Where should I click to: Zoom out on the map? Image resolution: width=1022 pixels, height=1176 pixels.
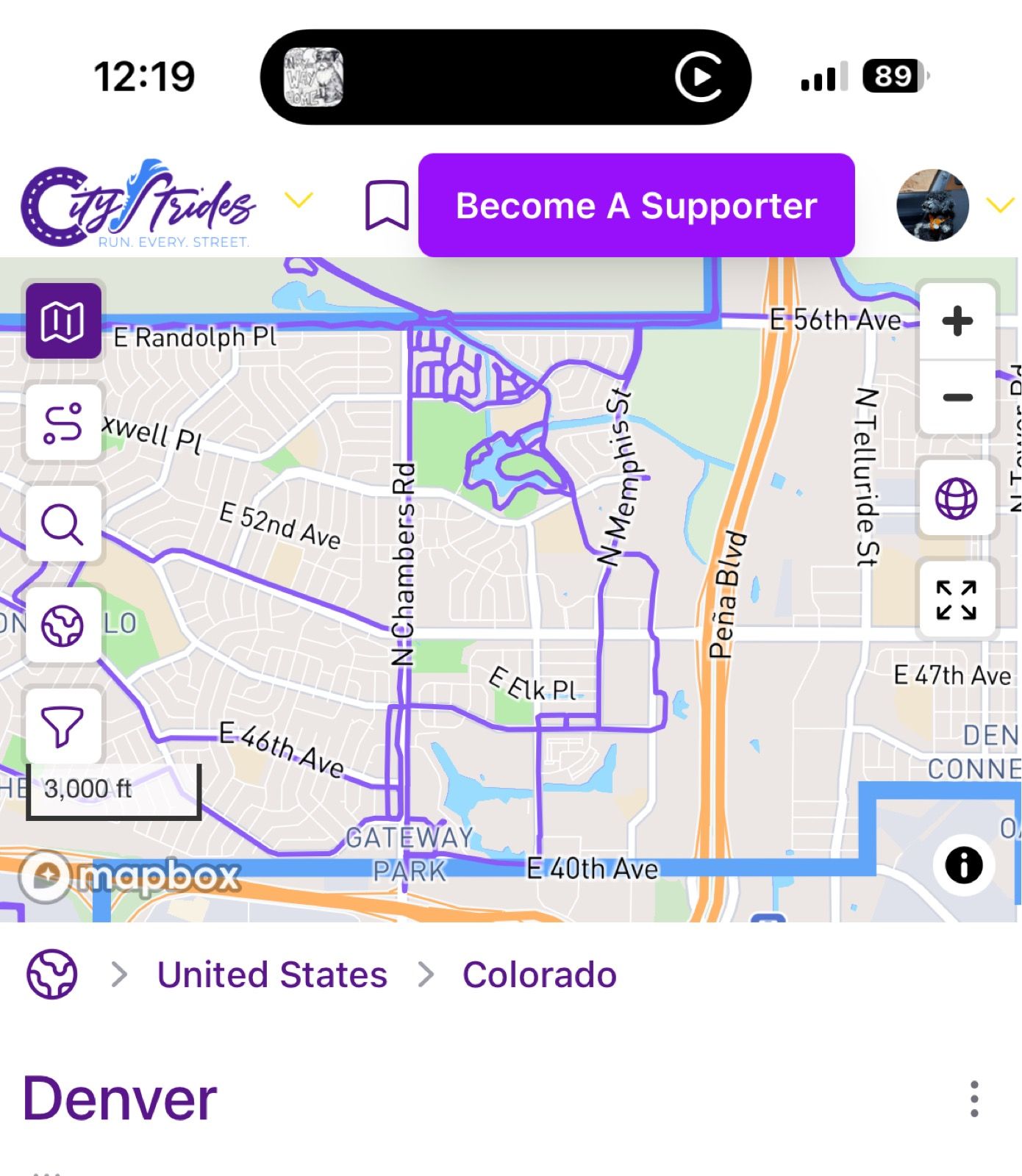[x=957, y=398]
